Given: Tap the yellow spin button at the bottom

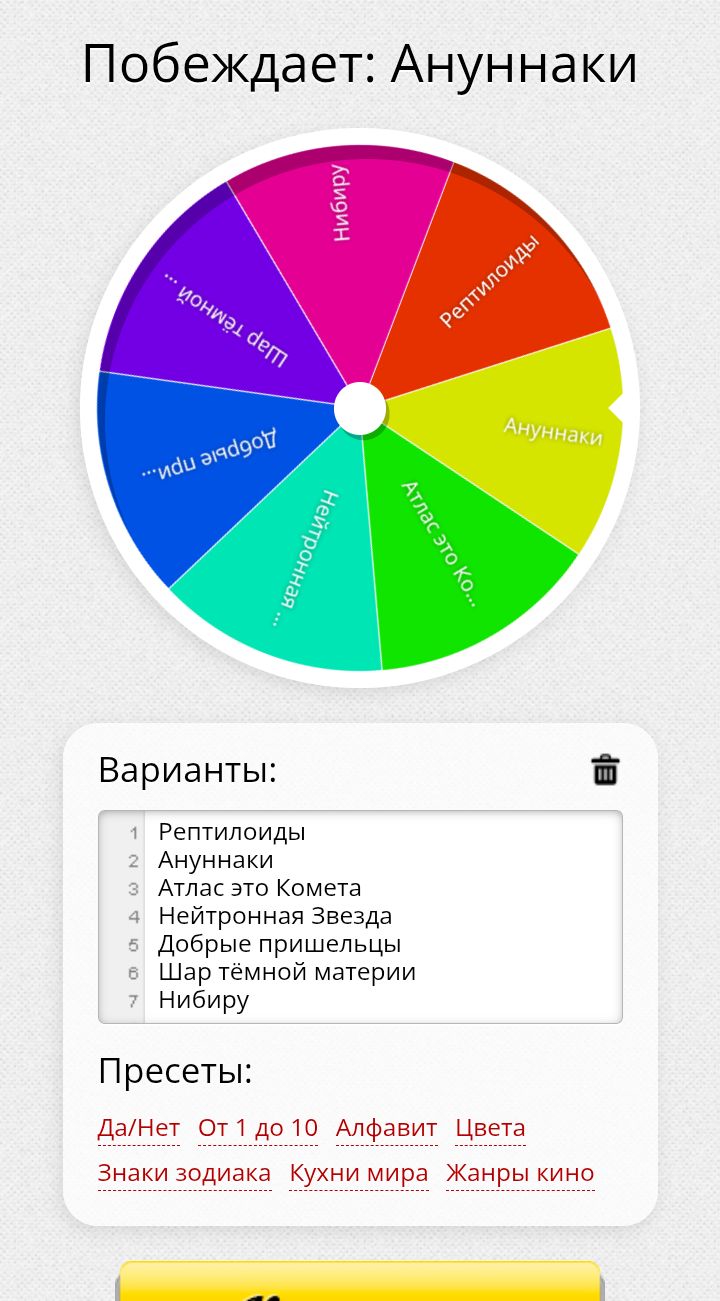Looking at the screenshot, I should [x=360, y=1283].
